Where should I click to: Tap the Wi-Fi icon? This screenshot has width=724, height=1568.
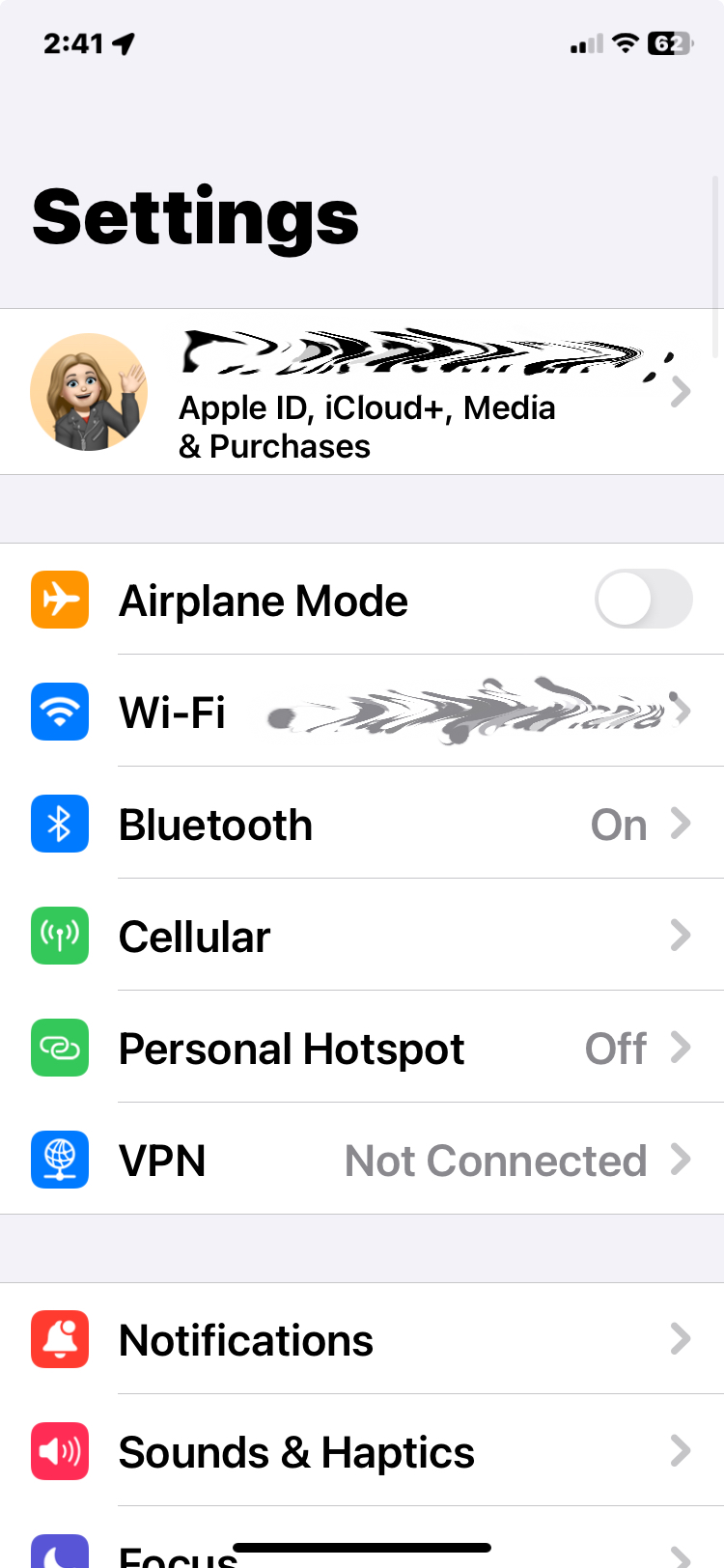[x=59, y=712]
